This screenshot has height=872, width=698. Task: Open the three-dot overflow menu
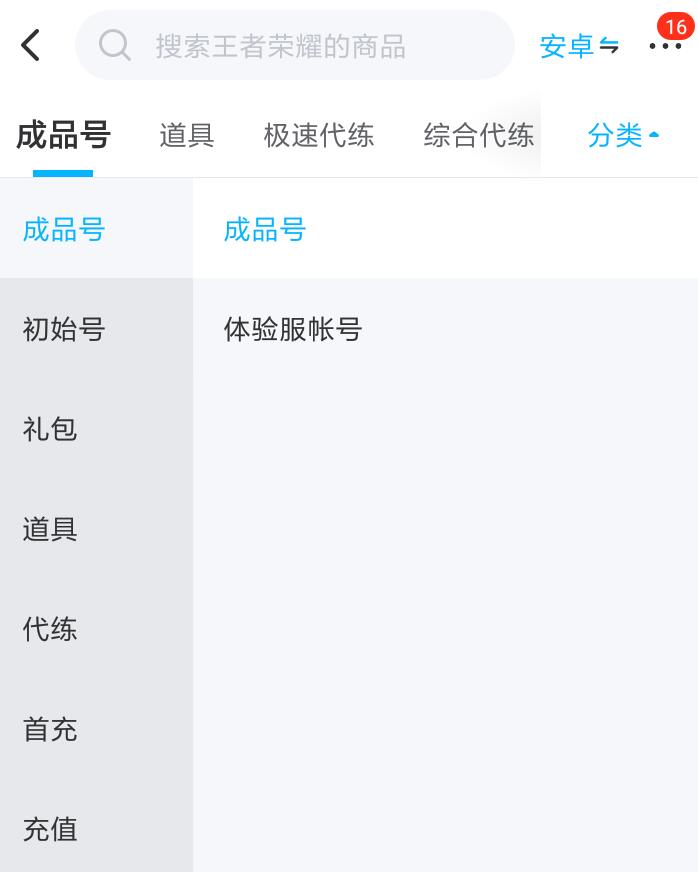(x=665, y=46)
